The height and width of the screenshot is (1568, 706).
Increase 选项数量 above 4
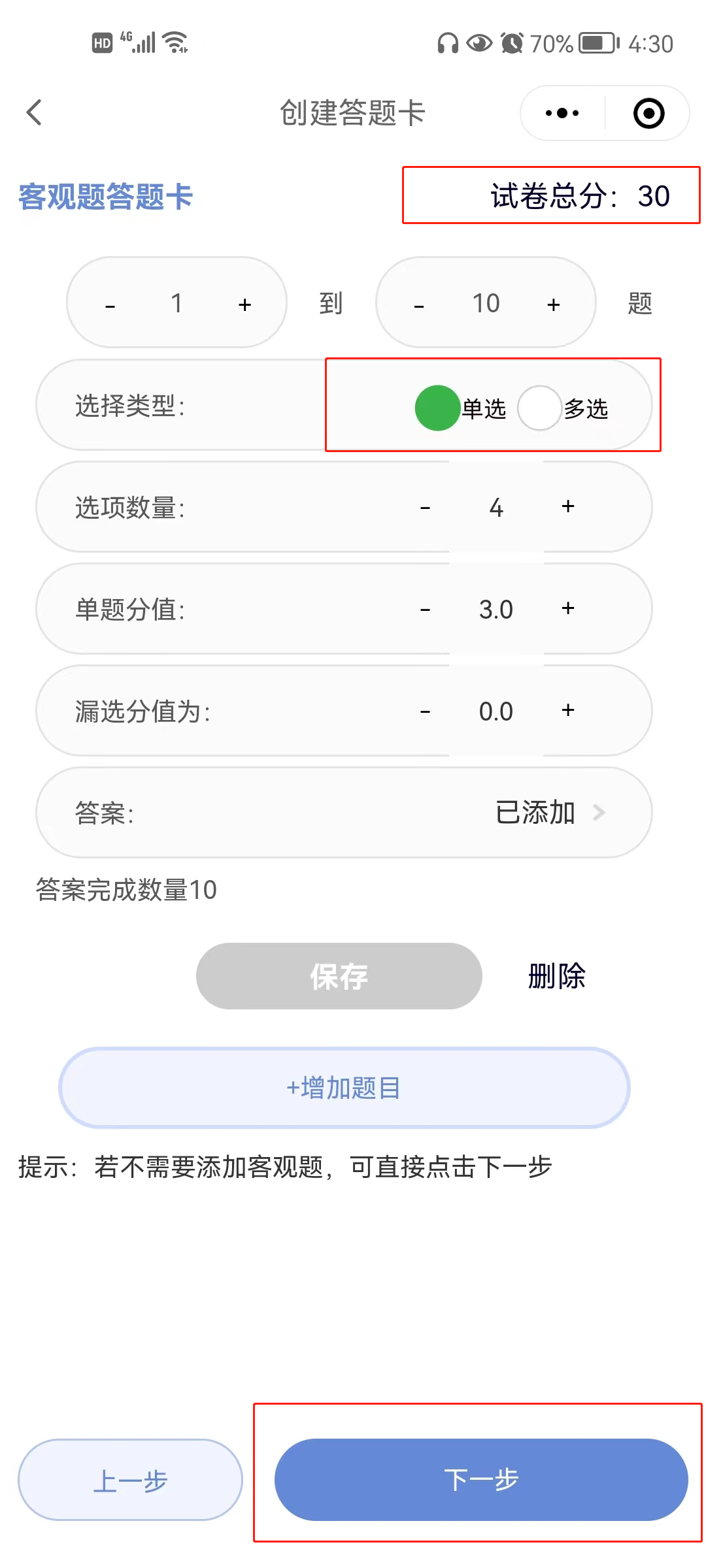[567, 506]
